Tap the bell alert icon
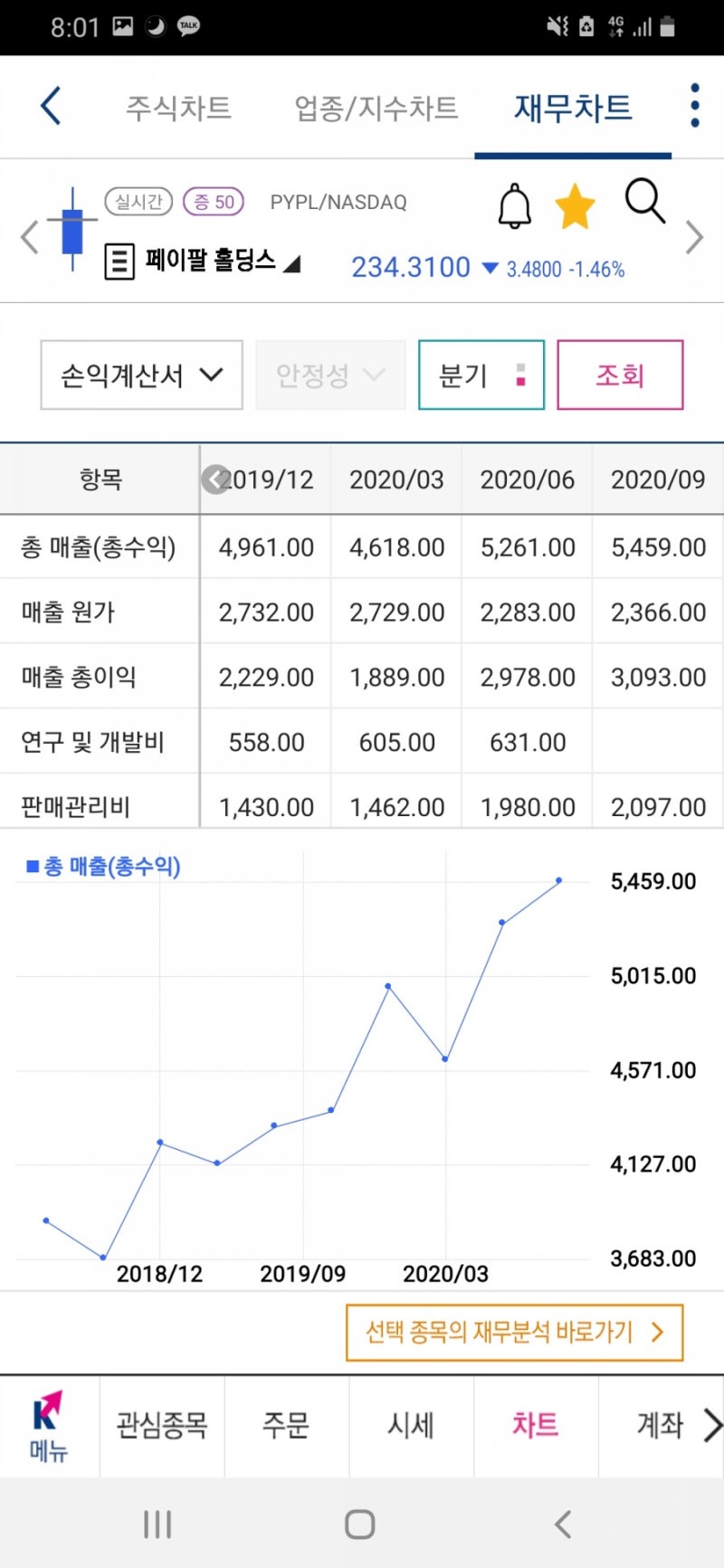The height and width of the screenshot is (1568, 724). coord(513,204)
